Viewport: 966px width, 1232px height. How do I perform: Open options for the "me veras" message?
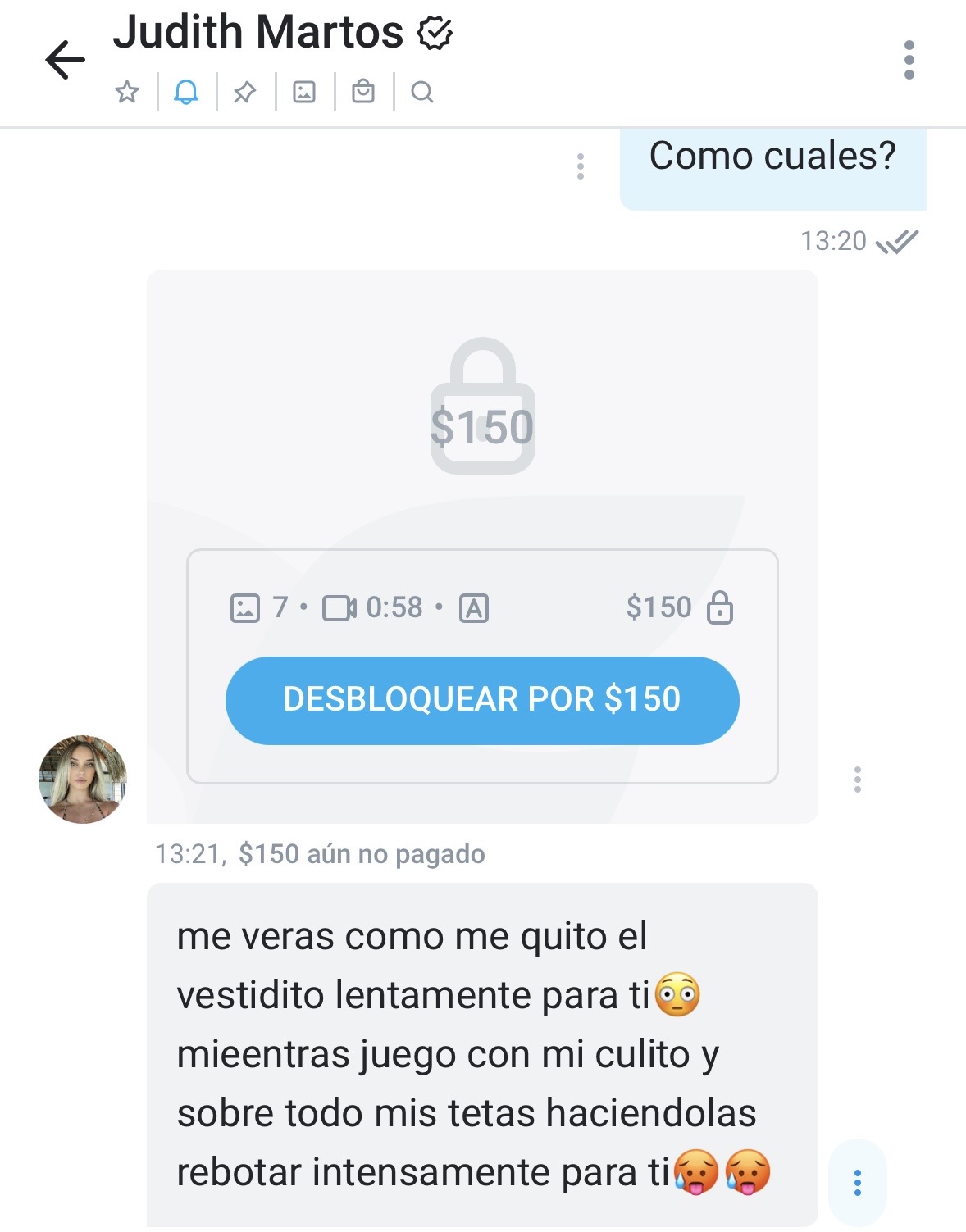(x=858, y=1182)
